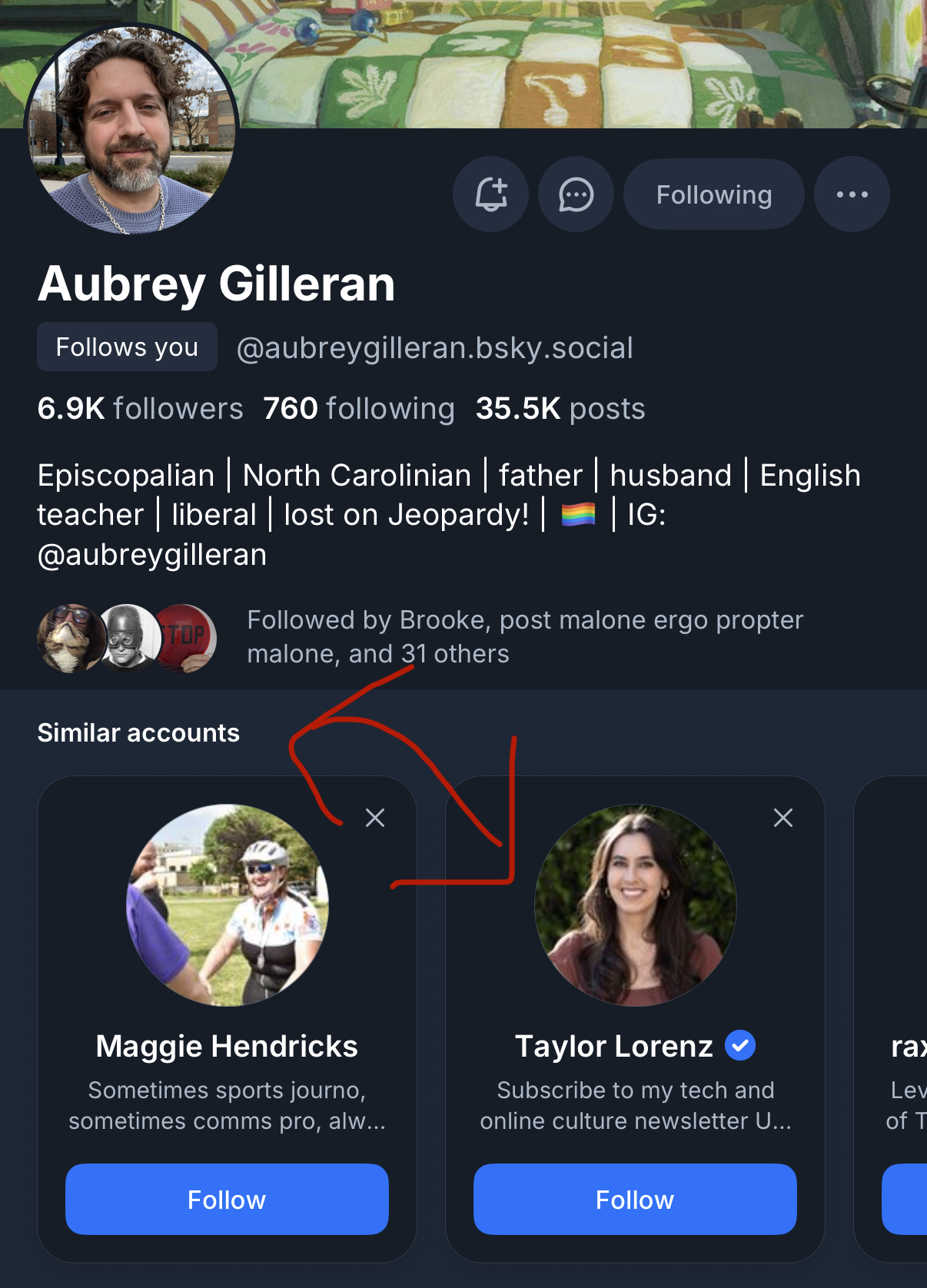Open the 760 following list
Image resolution: width=927 pixels, height=1288 pixels.
click(x=358, y=408)
